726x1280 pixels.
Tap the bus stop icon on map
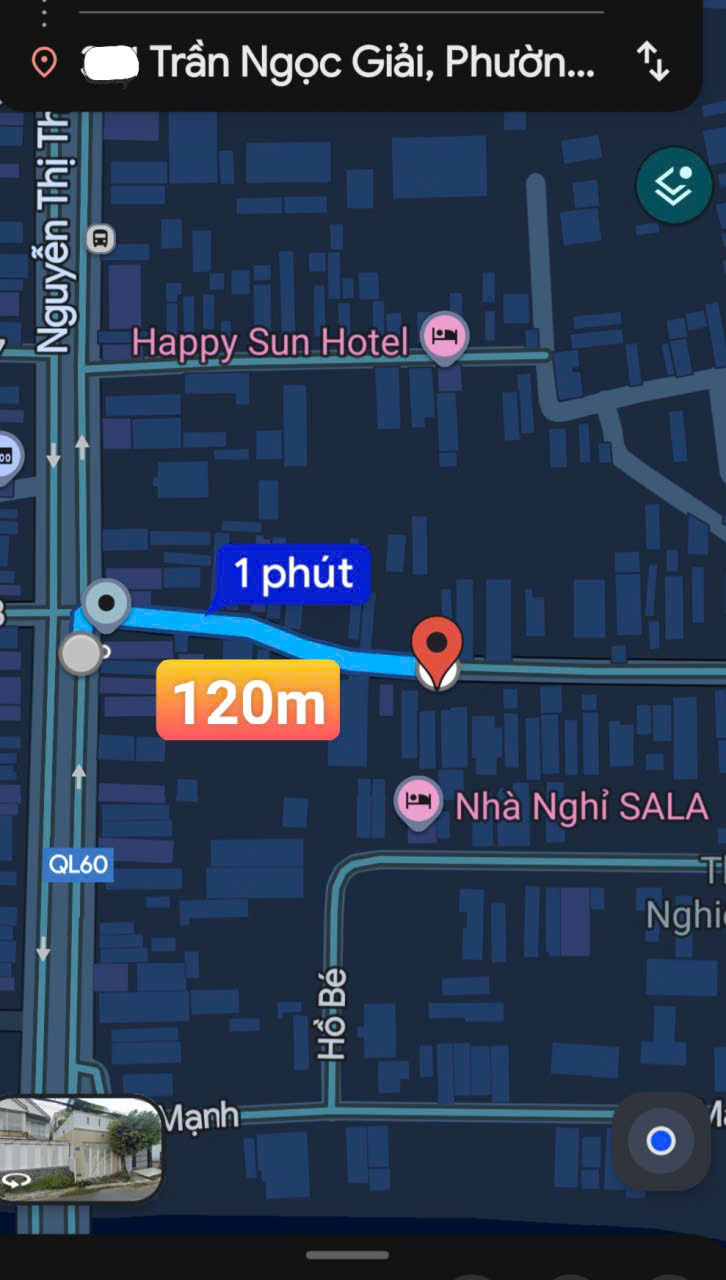[x=100, y=238]
